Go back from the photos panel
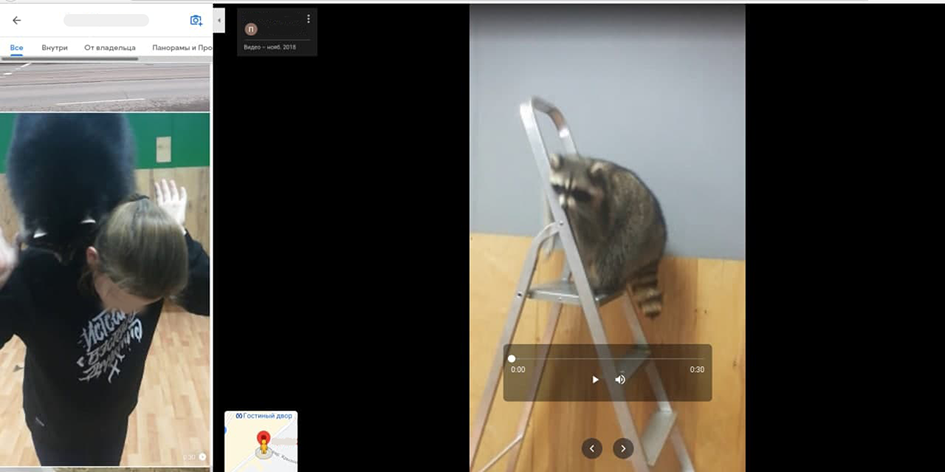Image resolution: width=945 pixels, height=472 pixels. tap(16, 20)
